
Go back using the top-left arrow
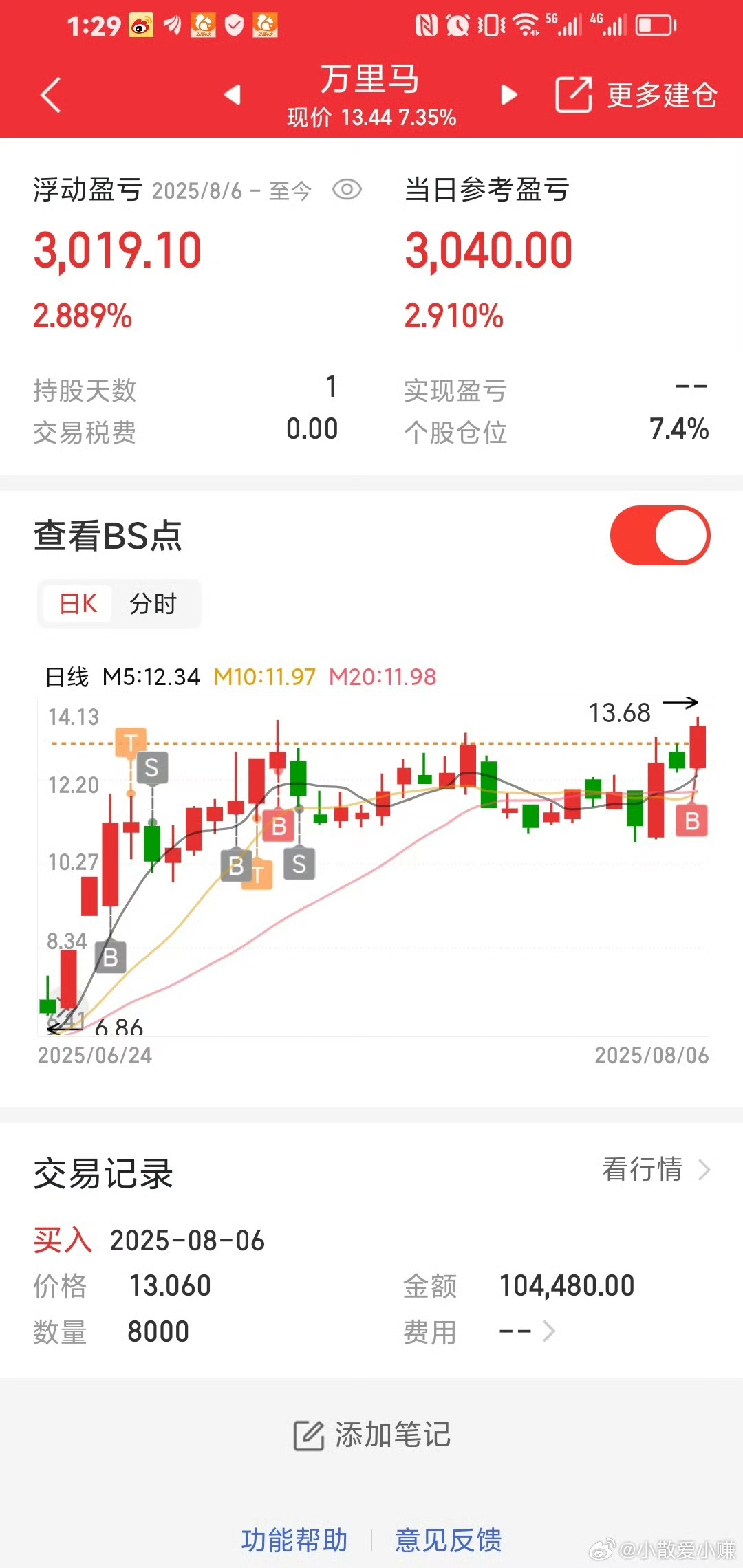pyautogui.click(x=51, y=95)
